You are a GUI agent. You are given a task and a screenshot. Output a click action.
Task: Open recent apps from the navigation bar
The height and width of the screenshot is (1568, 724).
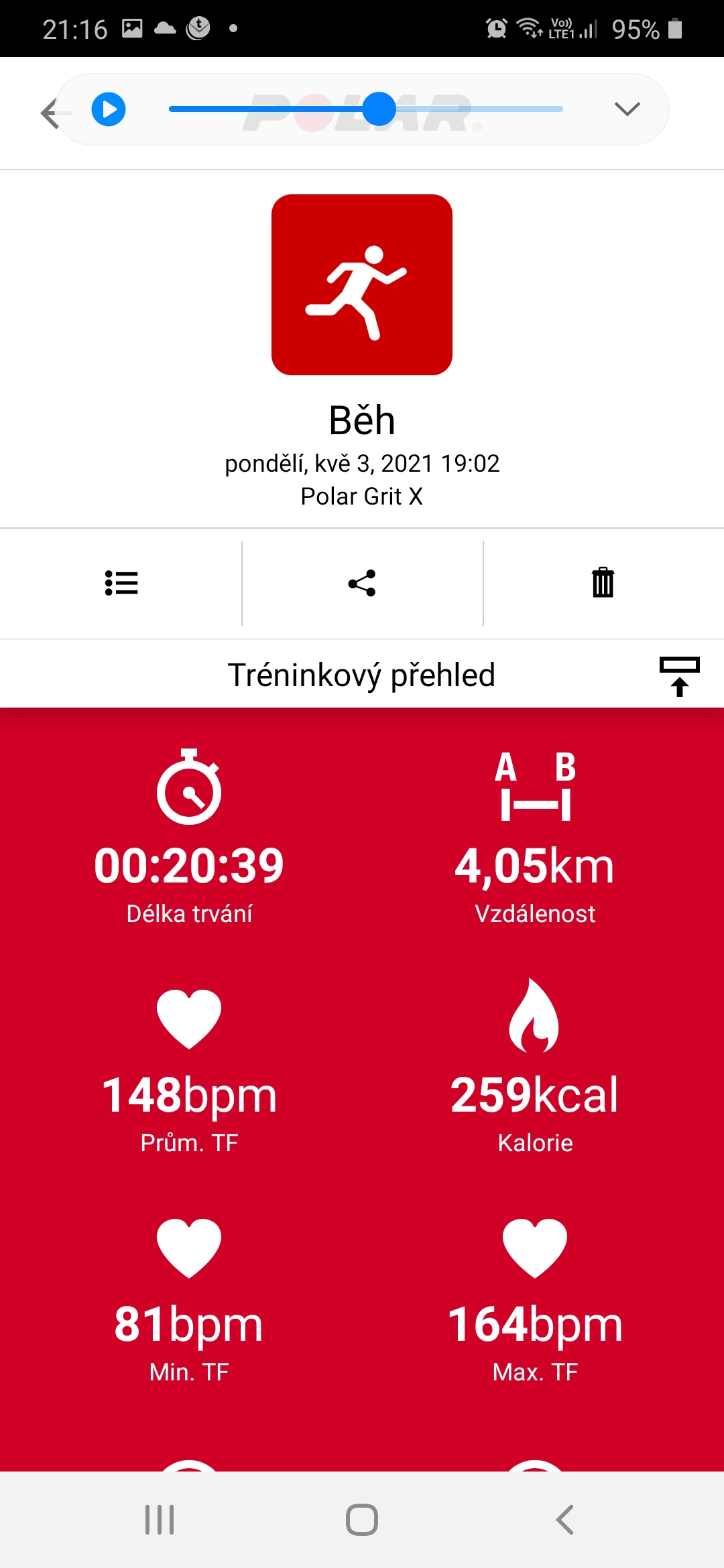tap(160, 1519)
